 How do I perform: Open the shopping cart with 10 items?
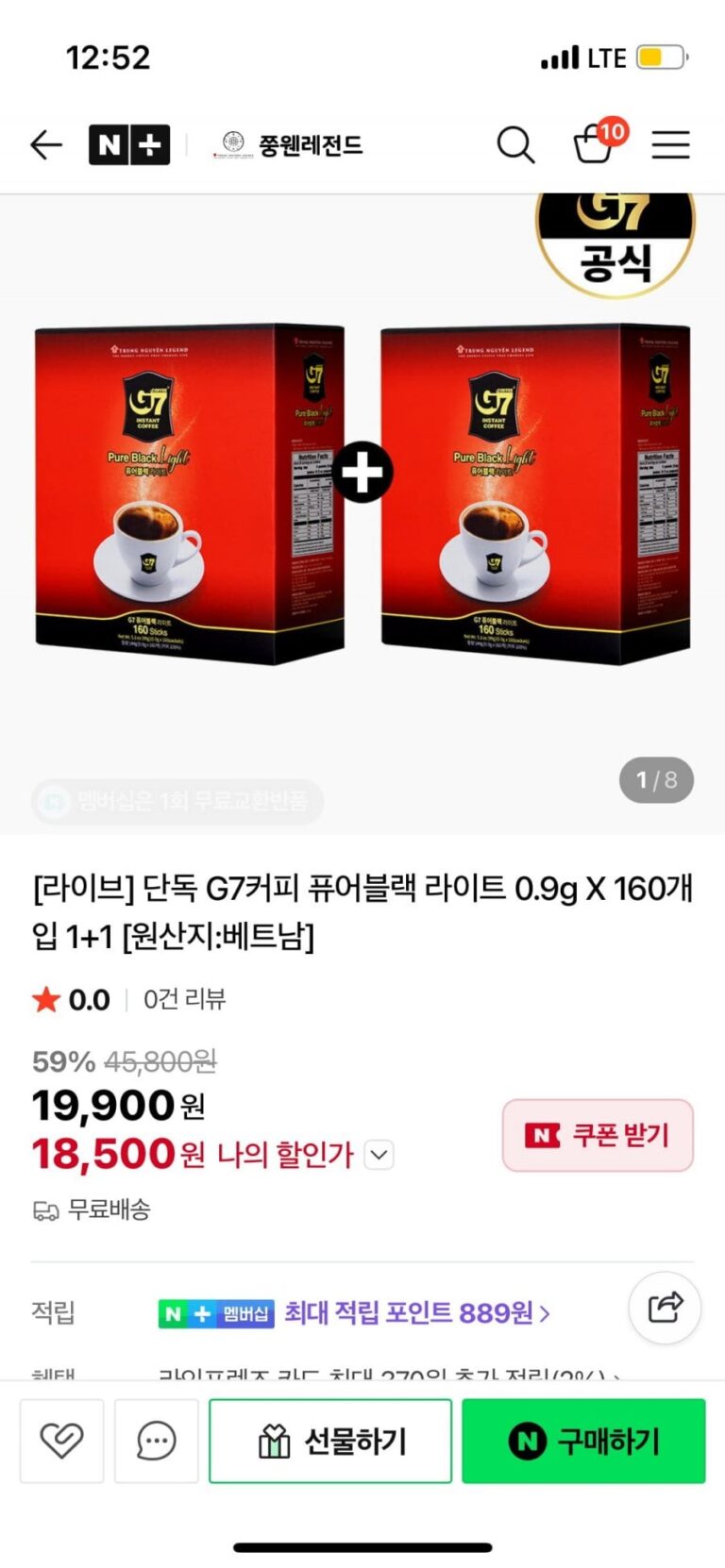(595, 144)
